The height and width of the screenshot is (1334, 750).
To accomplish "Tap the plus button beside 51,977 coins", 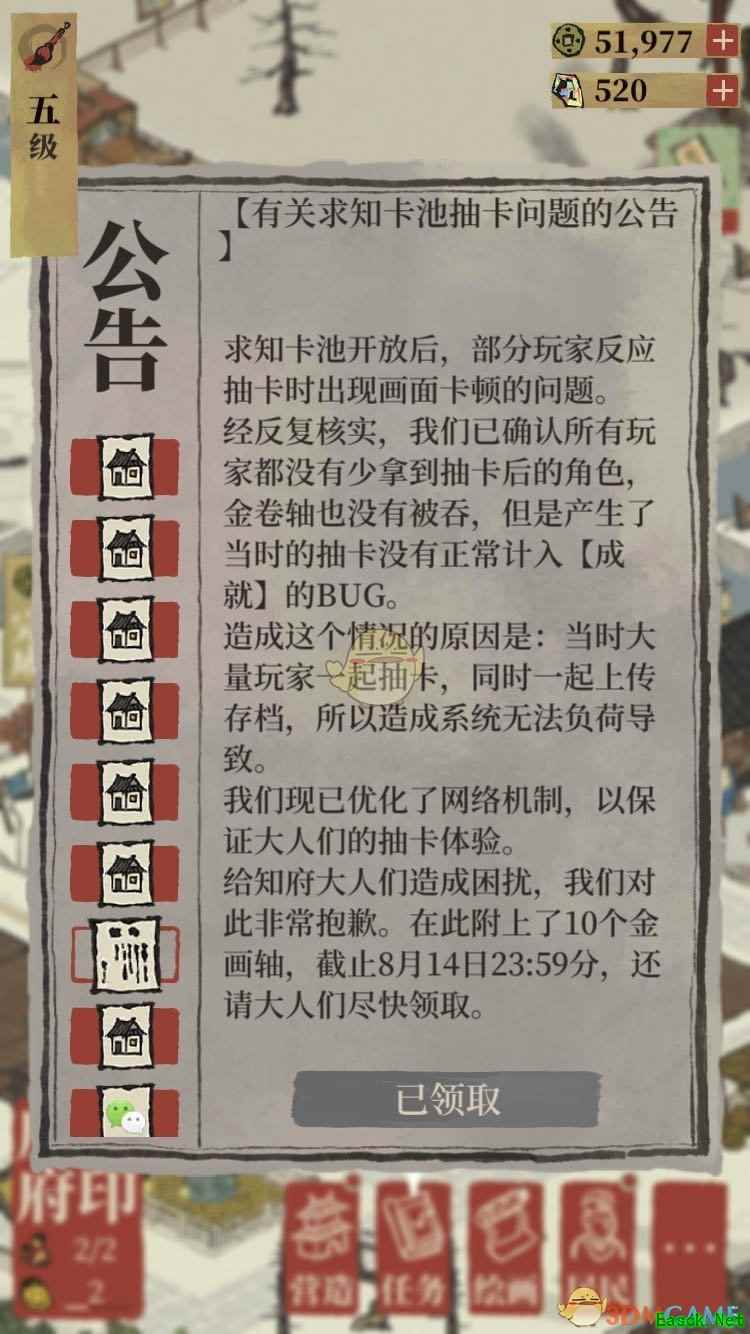I will coord(721,41).
